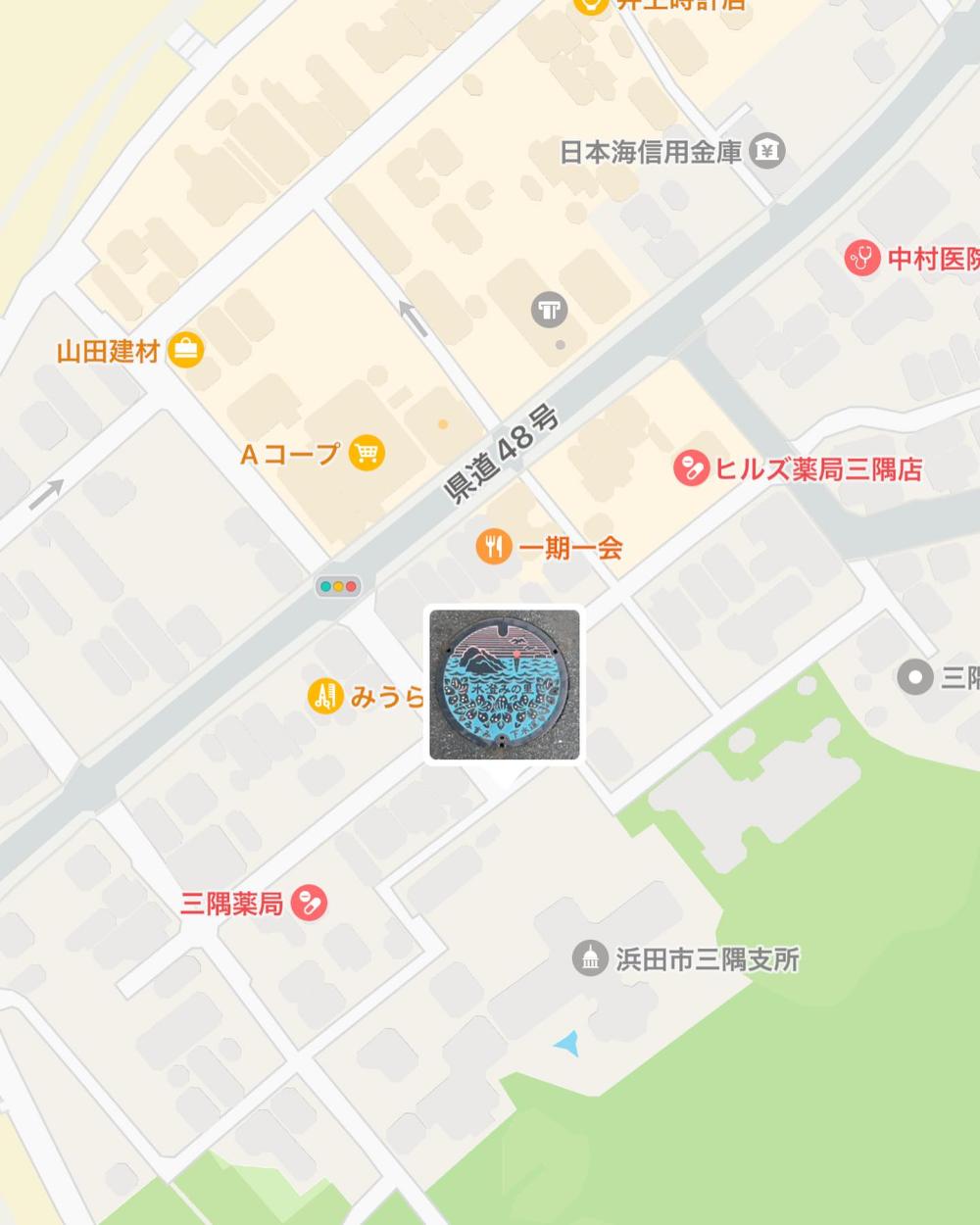This screenshot has width=980, height=1225.
Task: Tap the みうら salon marker
Action: (x=324, y=696)
